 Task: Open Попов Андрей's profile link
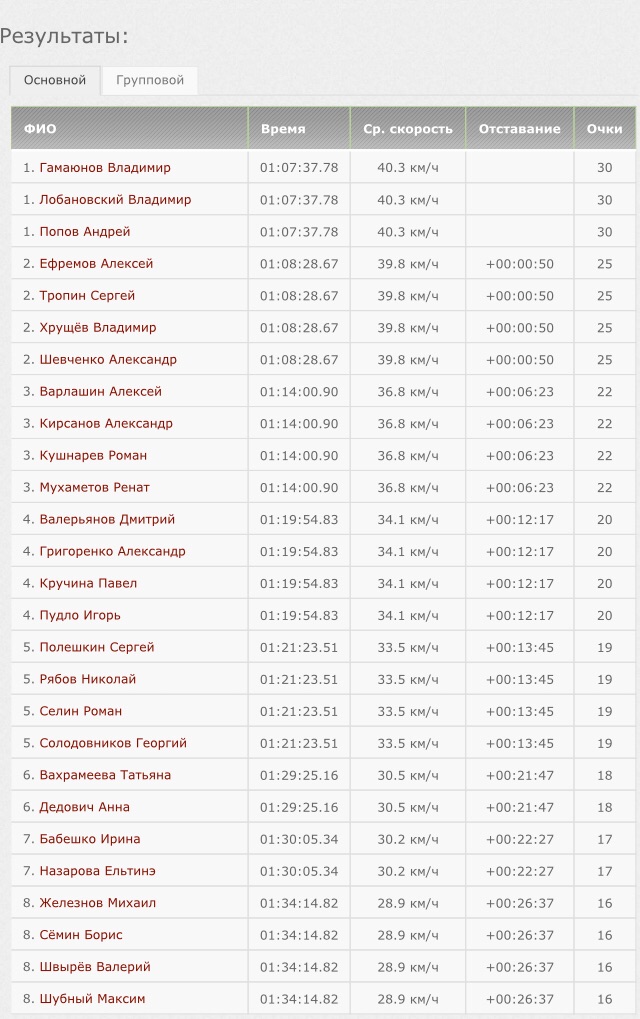click(x=85, y=232)
